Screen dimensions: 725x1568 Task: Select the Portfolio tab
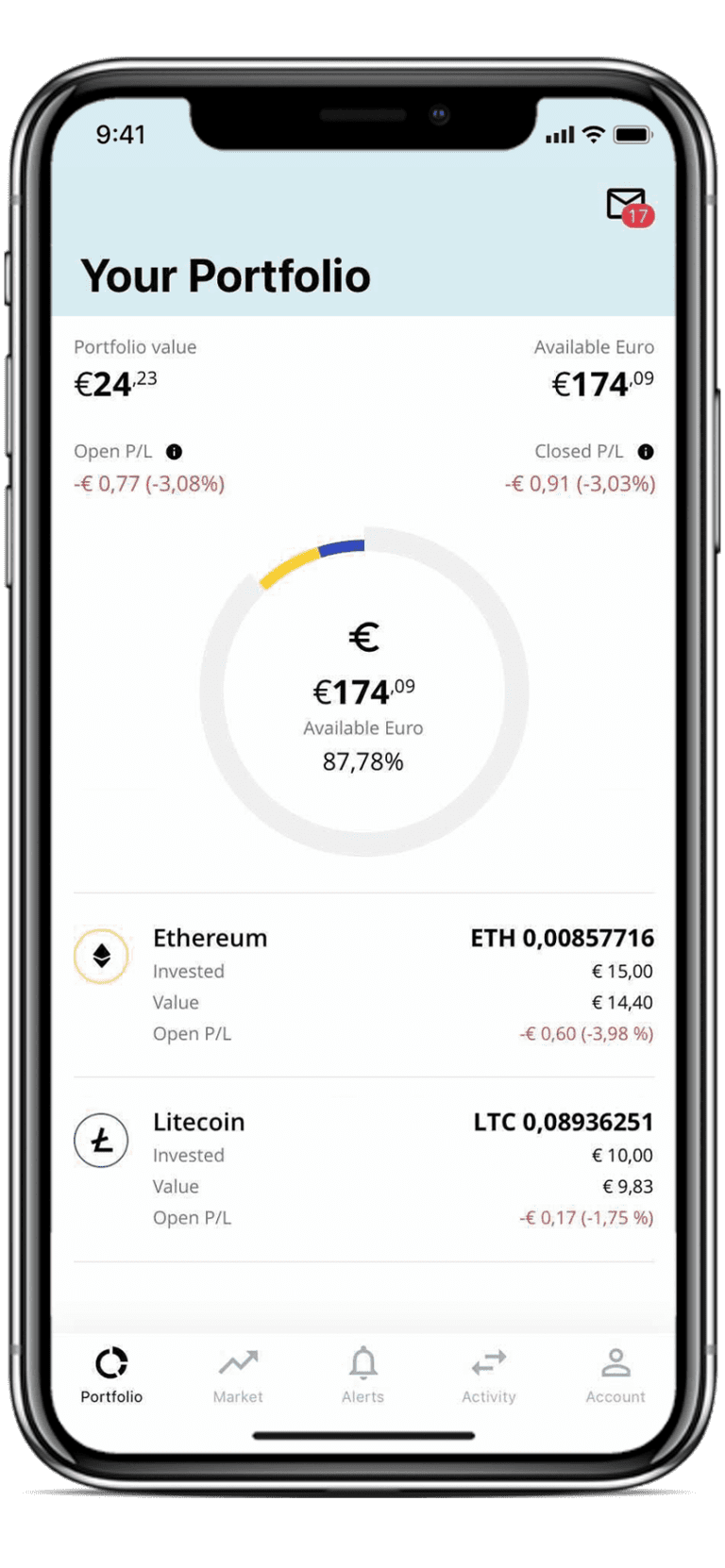(x=111, y=1376)
